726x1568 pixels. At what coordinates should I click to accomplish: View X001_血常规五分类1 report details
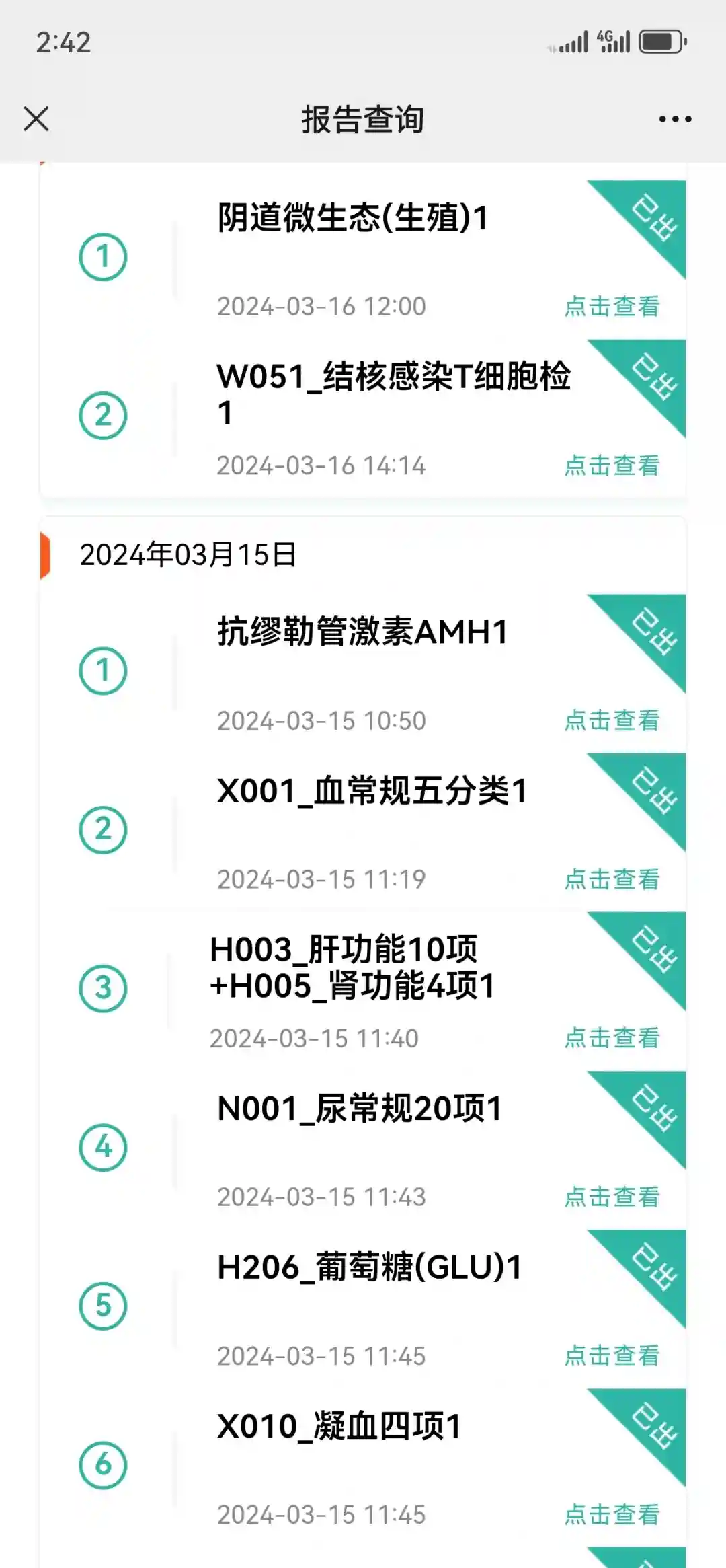coord(612,879)
